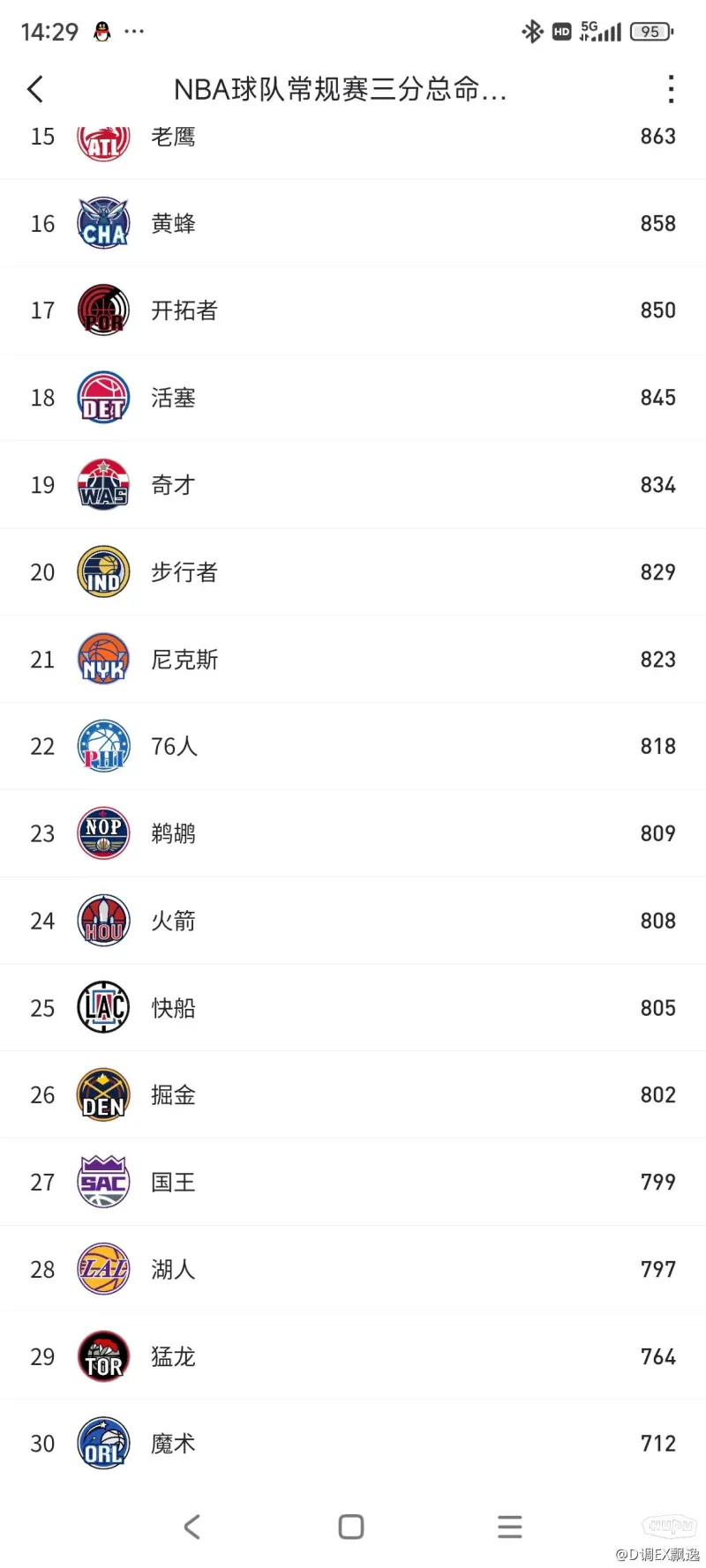Open recent apps from navigation bar
706x1568 pixels.
point(510,1527)
